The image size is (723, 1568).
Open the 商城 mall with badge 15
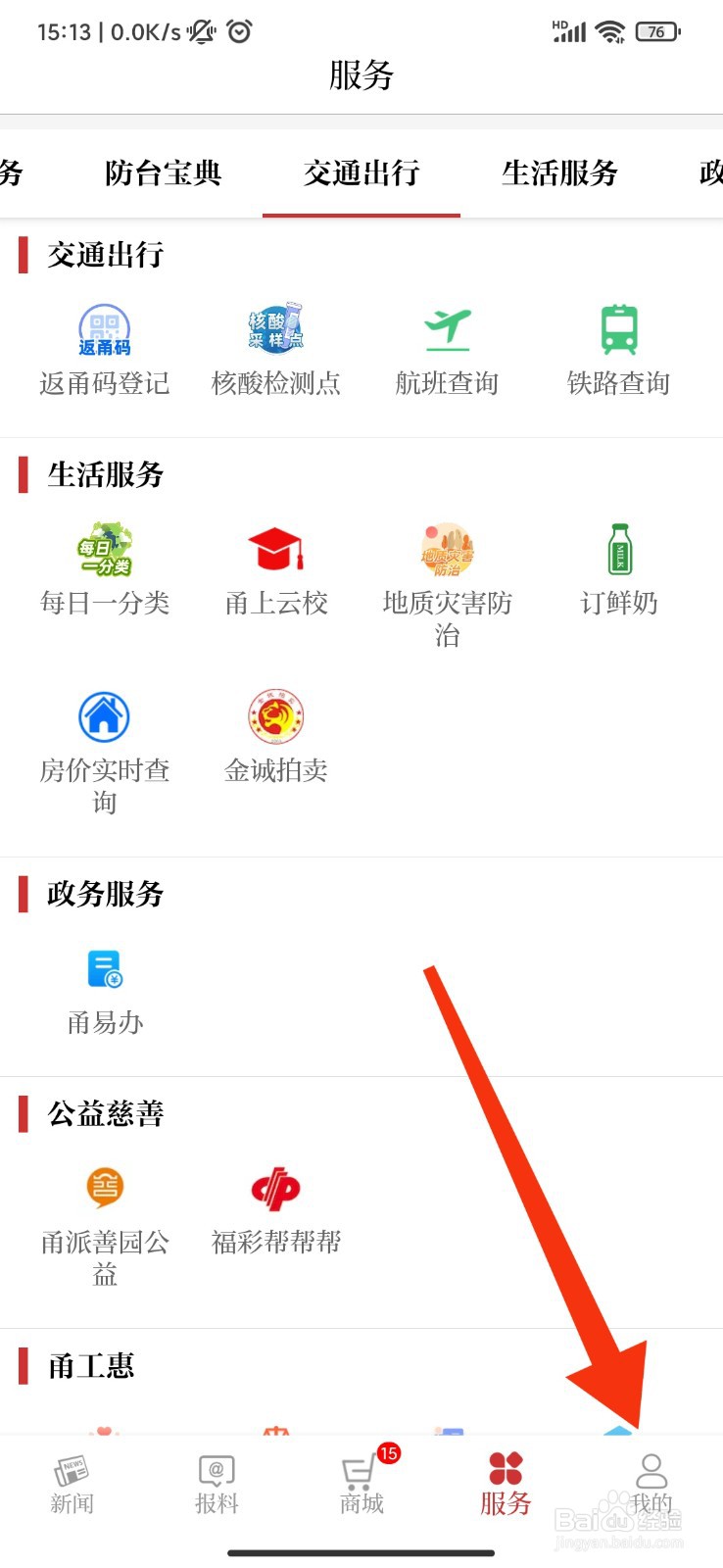point(361,1480)
